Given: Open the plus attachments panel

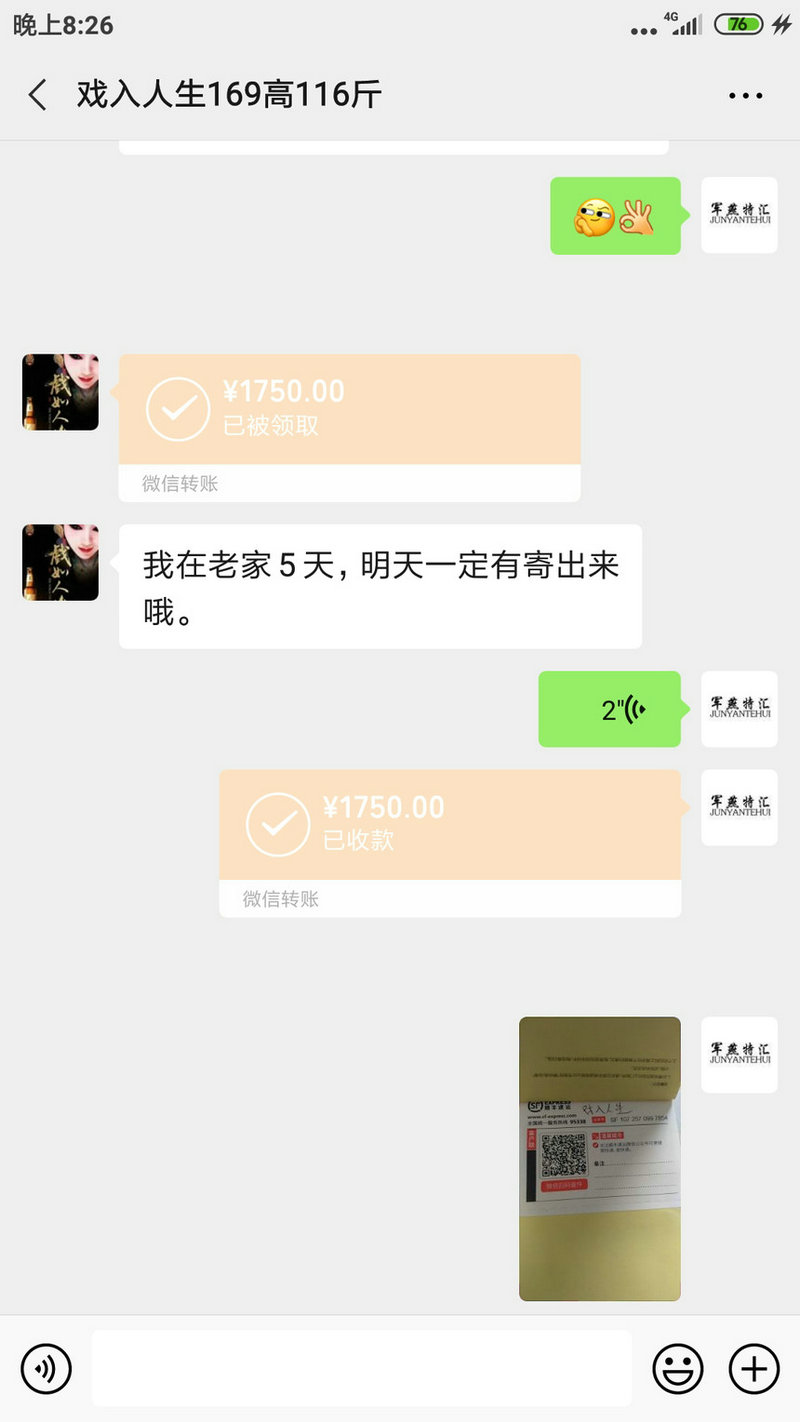Looking at the screenshot, I should click(x=753, y=1368).
